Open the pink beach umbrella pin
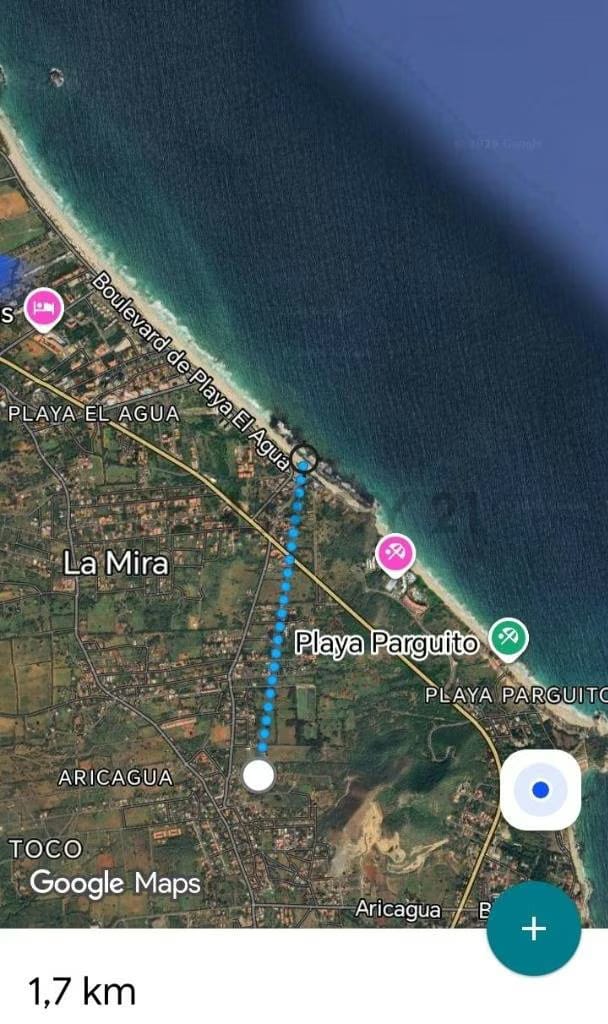The width and height of the screenshot is (608, 1024). click(x=395, y=553)
